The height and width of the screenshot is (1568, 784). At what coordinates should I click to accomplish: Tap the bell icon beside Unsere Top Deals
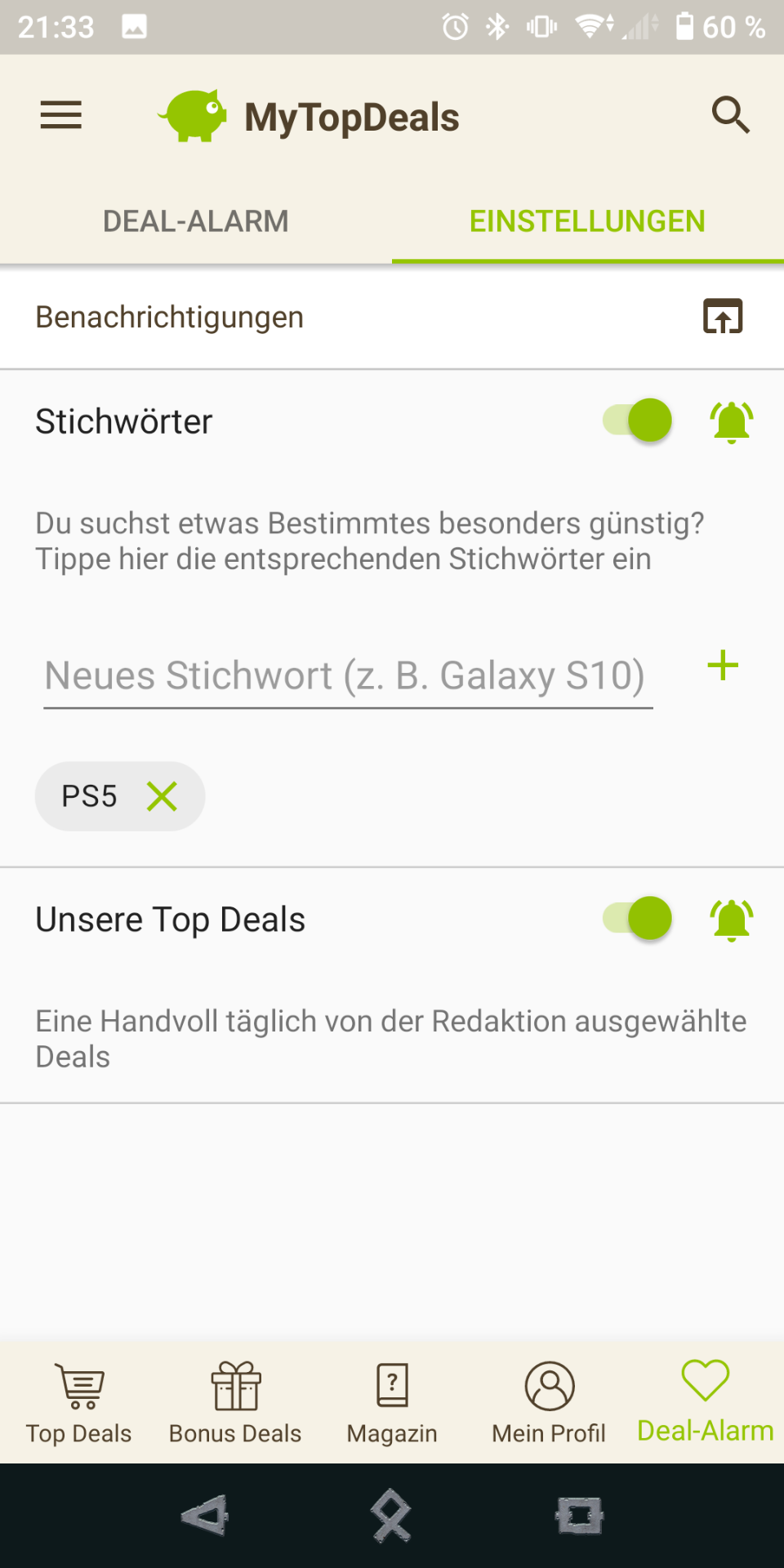tap(731, 920)
